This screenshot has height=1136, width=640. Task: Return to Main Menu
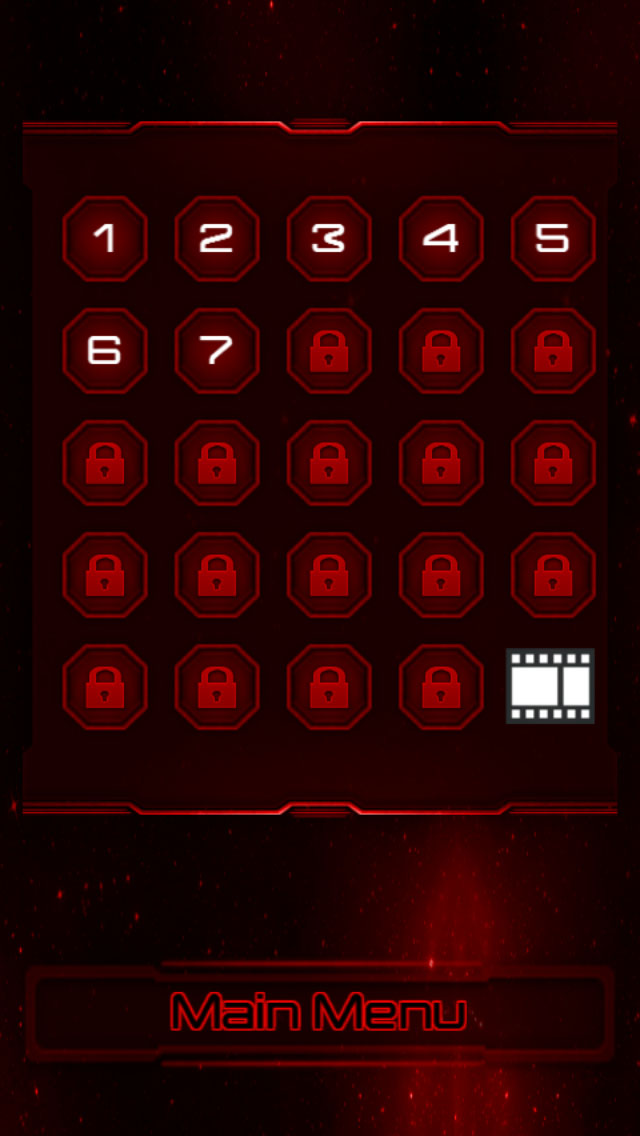(x=320, y=1013)
